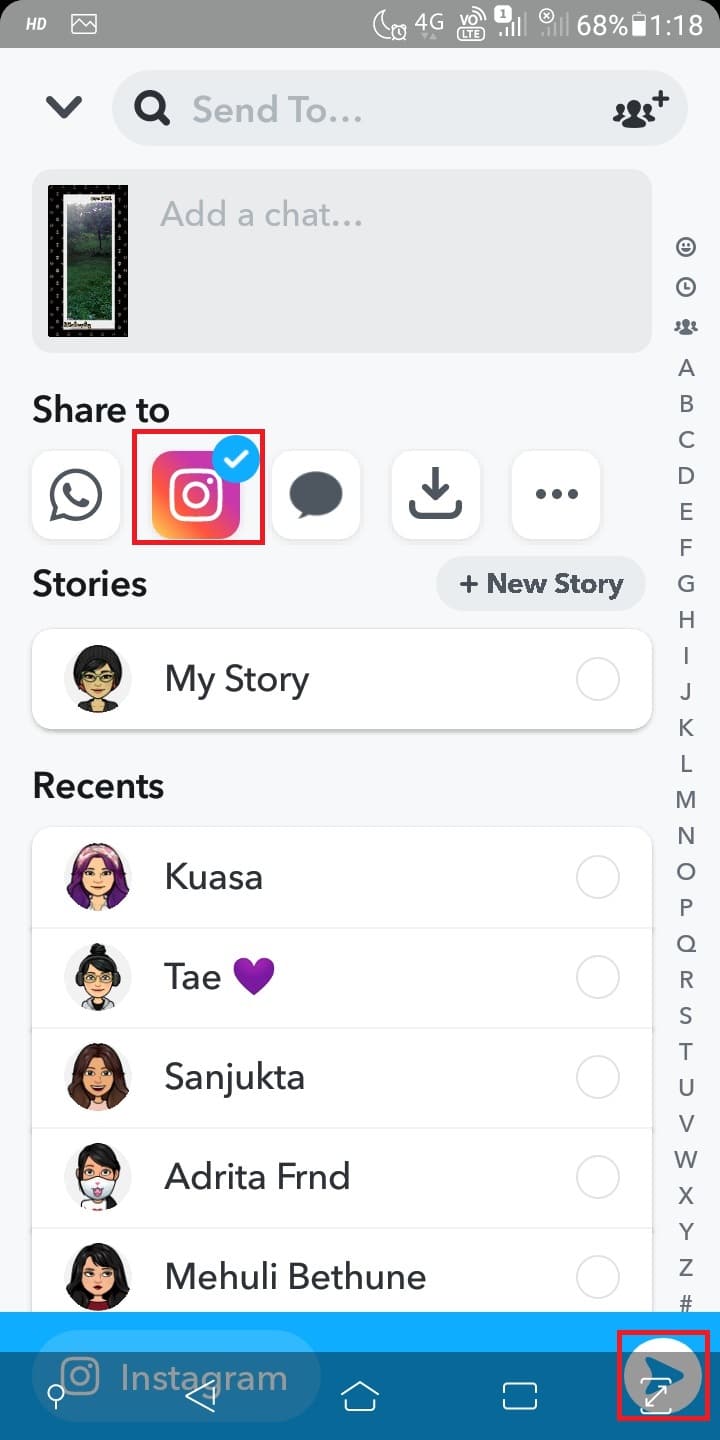Select Sanjukta as a recipient
The image size is (720, 1440).
tap(597, 1077)
